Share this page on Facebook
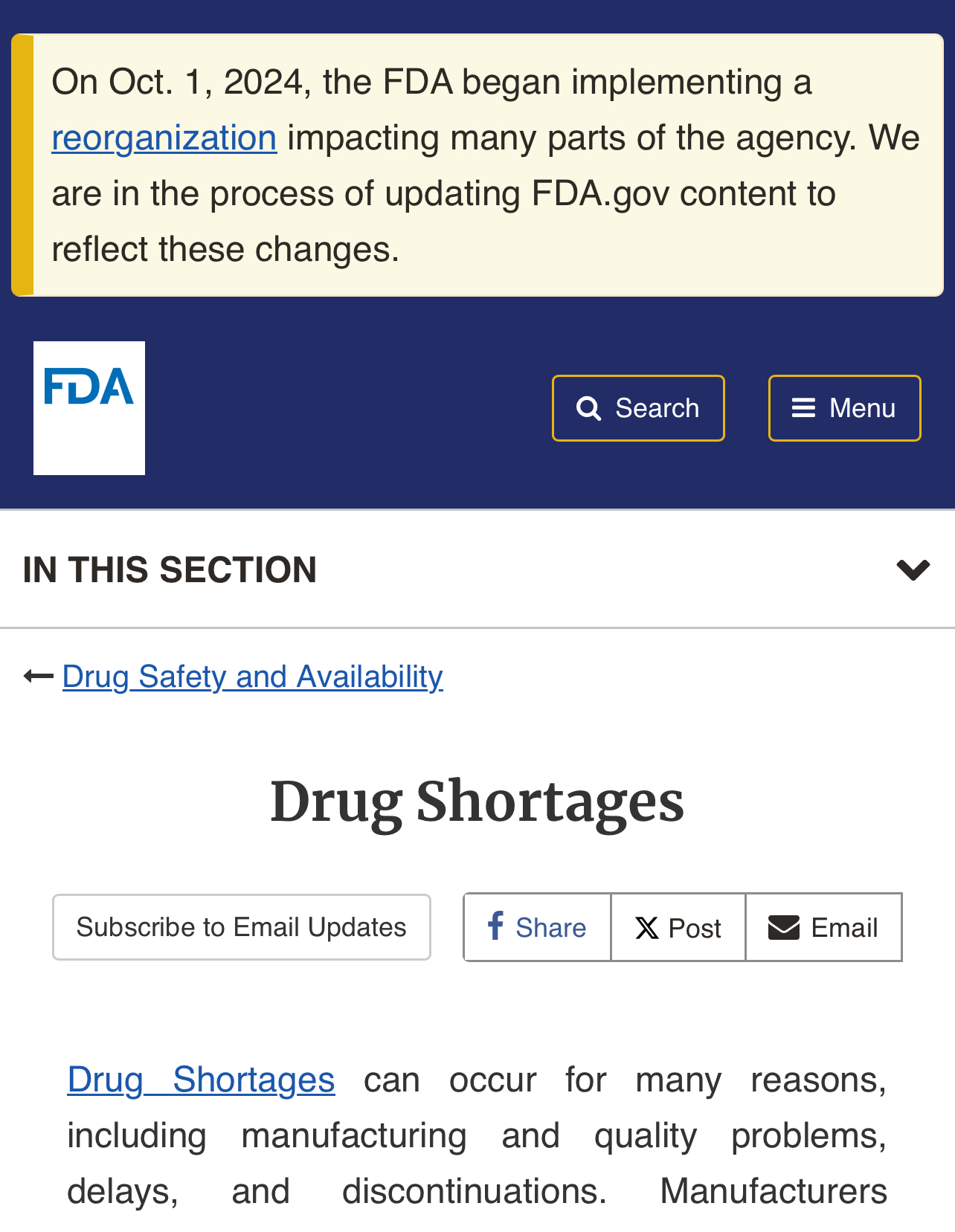Image resolution: width=955 pixels, height=1232 pixels. (x=537, y=927)
